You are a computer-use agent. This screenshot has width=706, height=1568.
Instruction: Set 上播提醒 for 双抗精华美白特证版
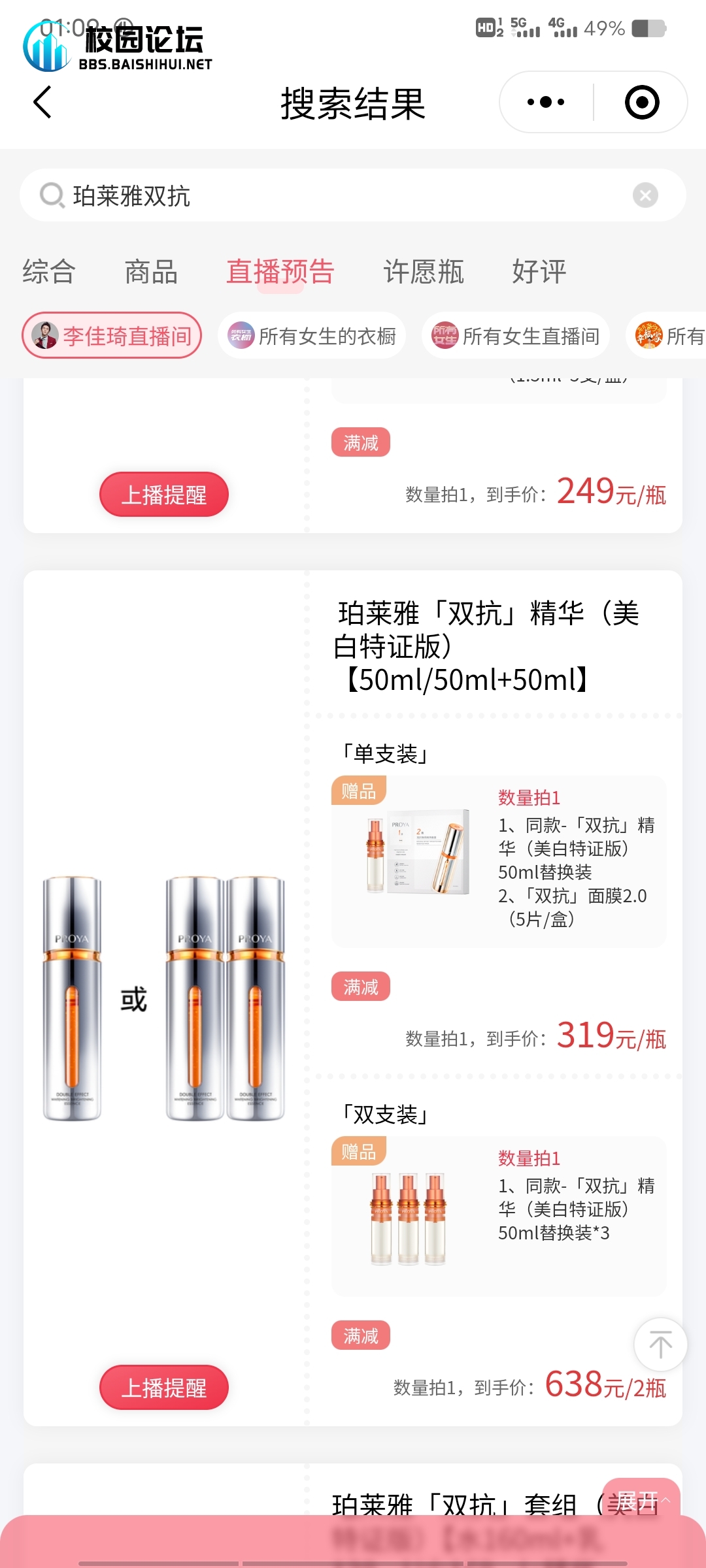click(163, 1388)
